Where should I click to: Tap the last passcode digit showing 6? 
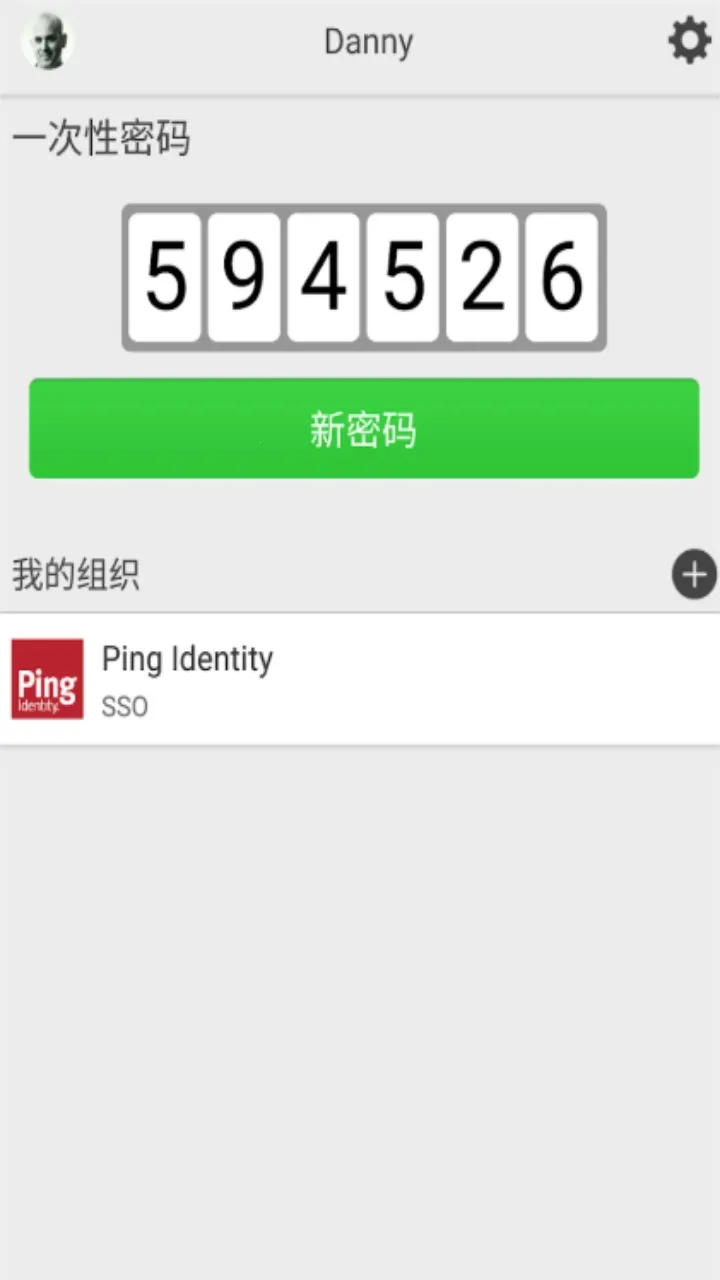(562, 277)
